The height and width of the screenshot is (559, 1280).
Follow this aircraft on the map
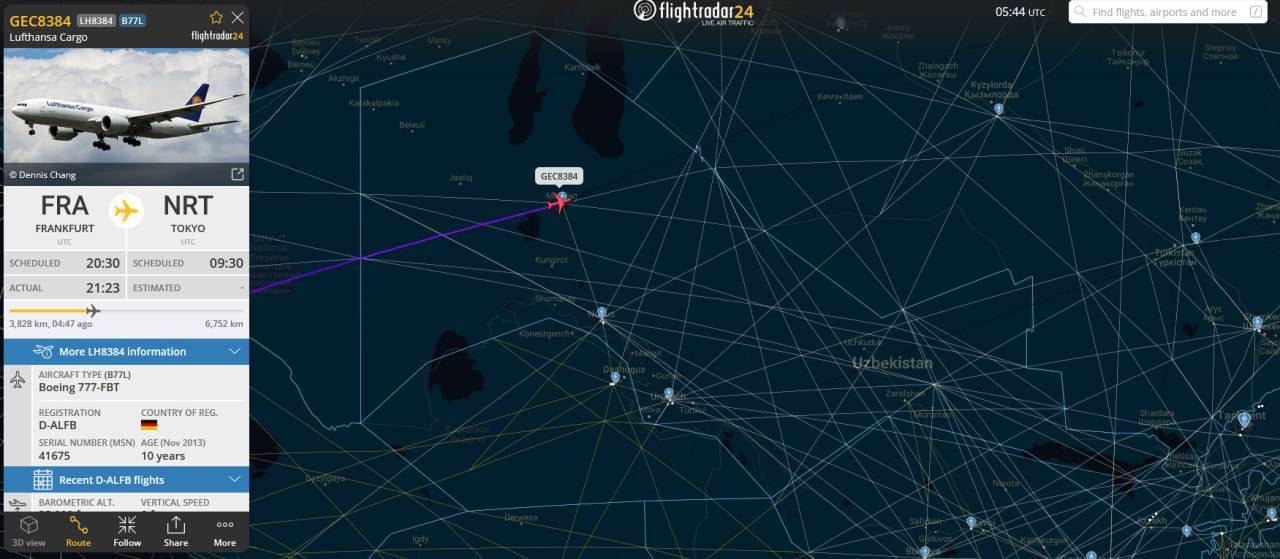pos(127,531)
